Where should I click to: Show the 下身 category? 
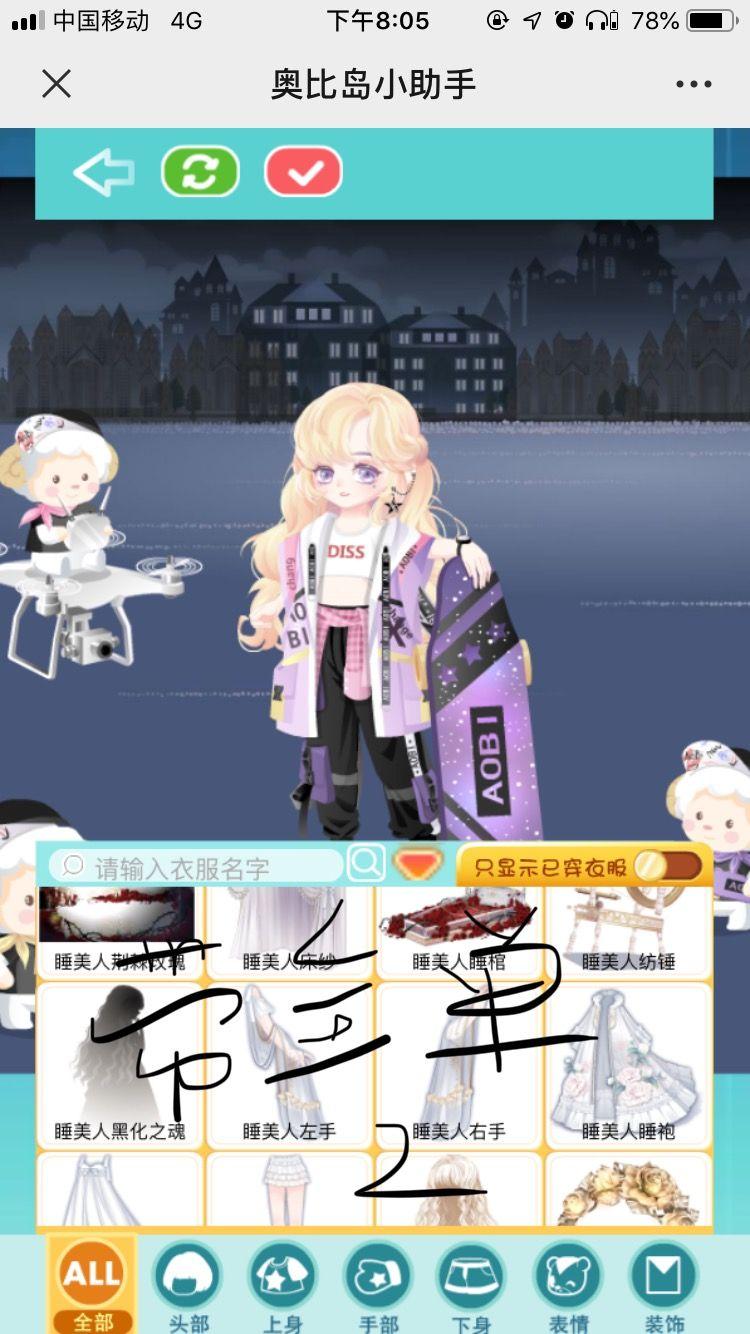tap(471, 1285)
